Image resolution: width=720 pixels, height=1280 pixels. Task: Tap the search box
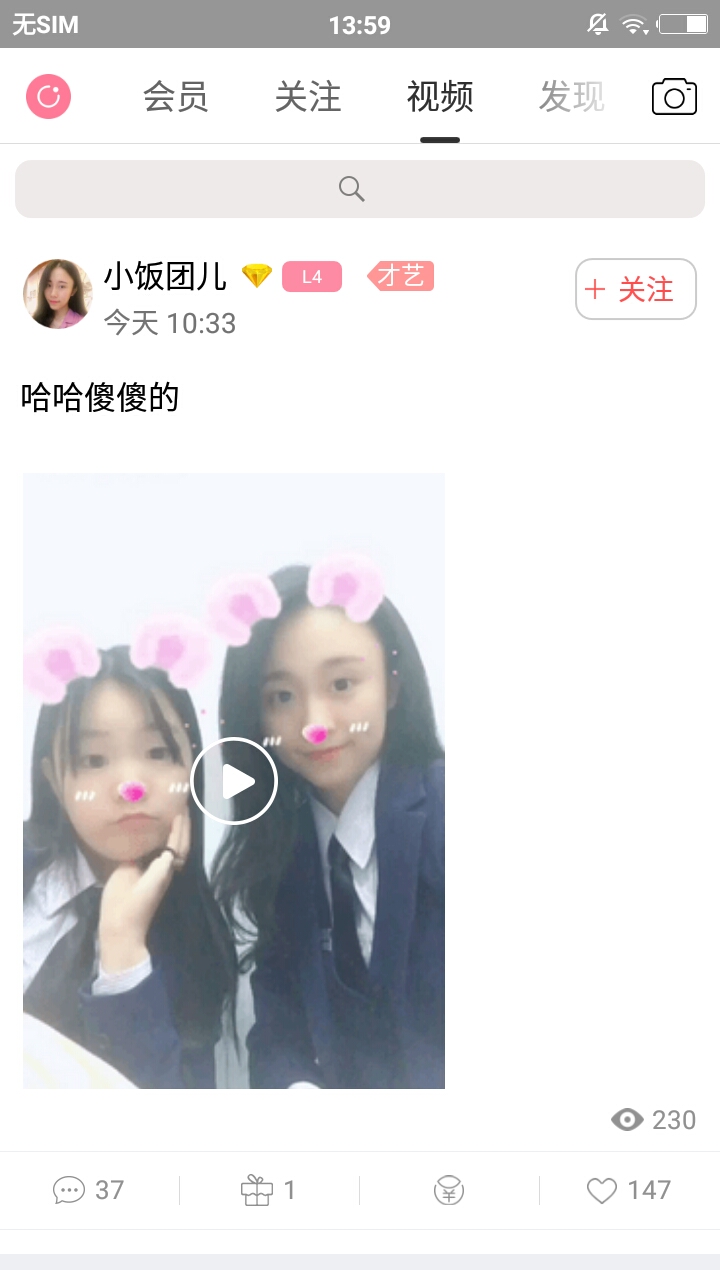[360, 189]
